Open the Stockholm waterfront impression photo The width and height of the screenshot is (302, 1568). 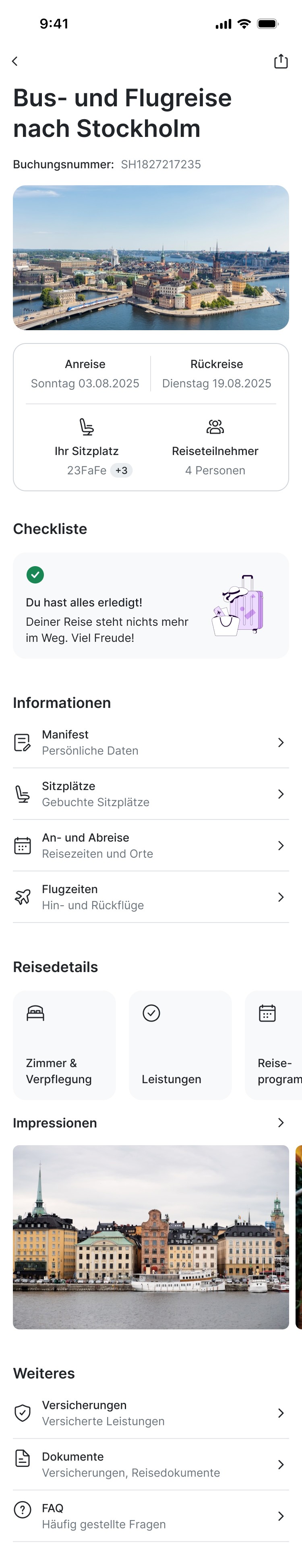pos(151,1237)
